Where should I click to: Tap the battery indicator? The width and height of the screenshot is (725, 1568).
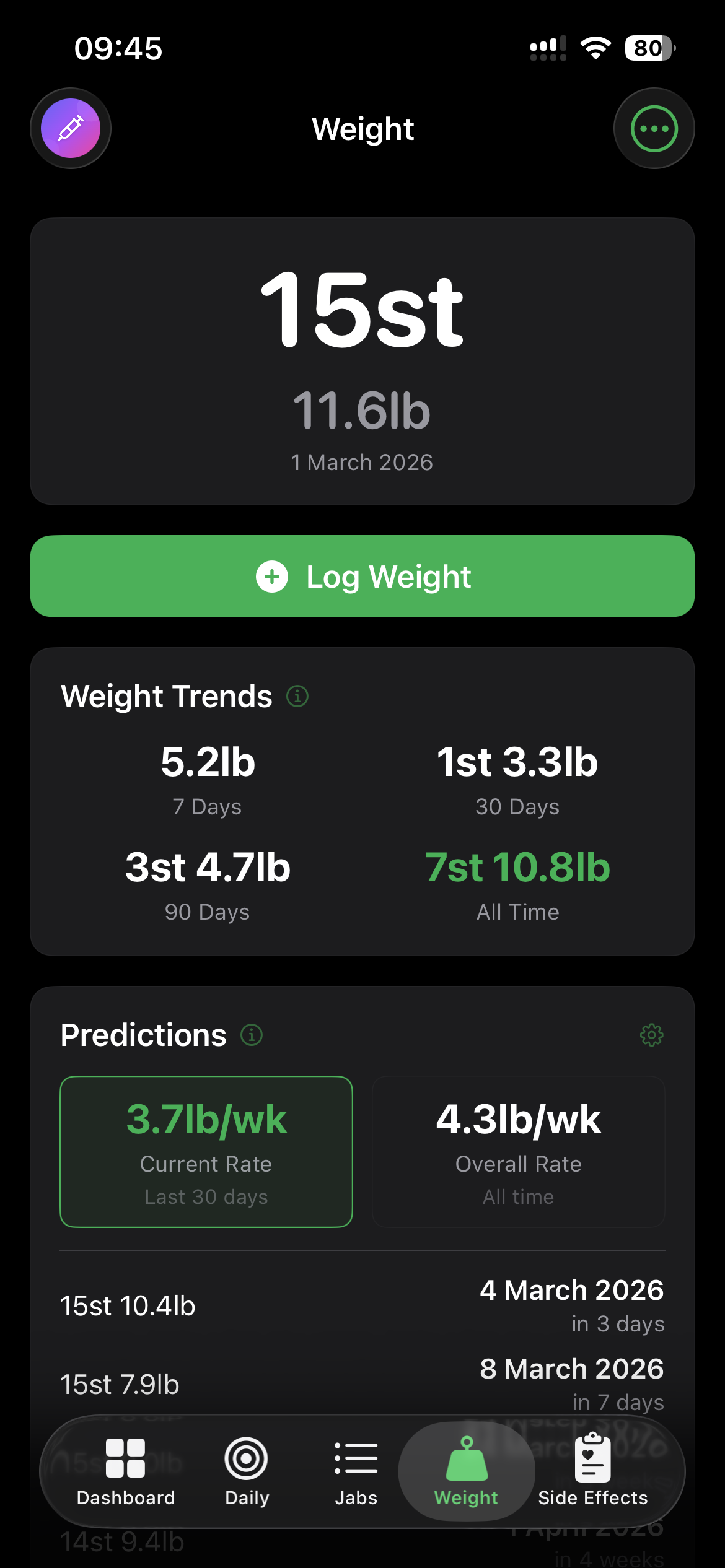pos(649,48)
